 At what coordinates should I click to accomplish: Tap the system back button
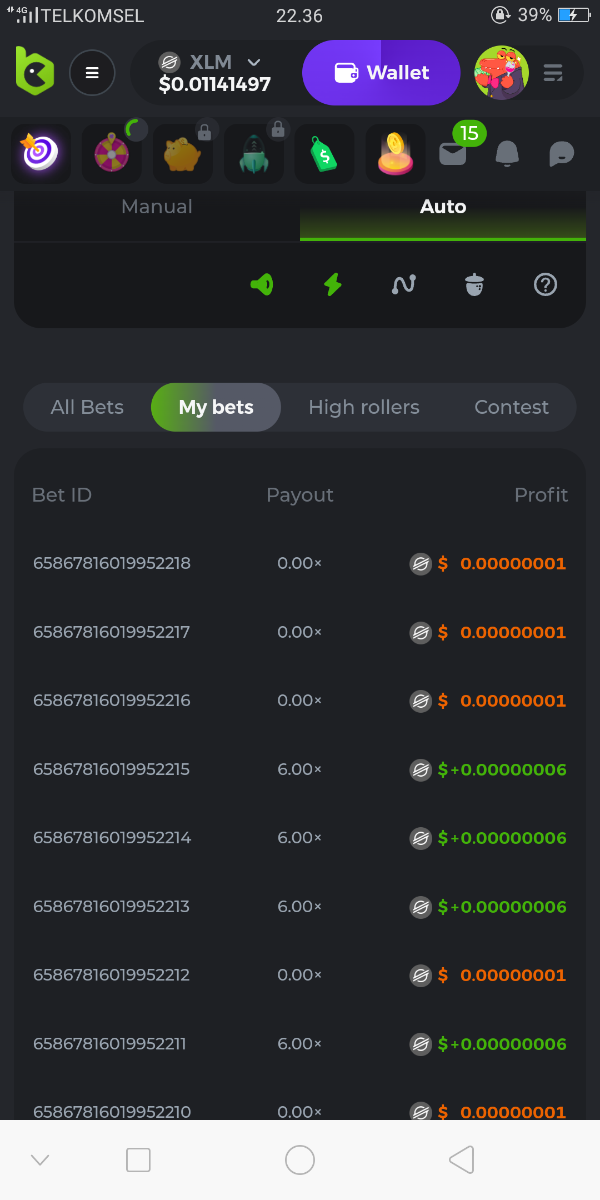click(461, 1160)
